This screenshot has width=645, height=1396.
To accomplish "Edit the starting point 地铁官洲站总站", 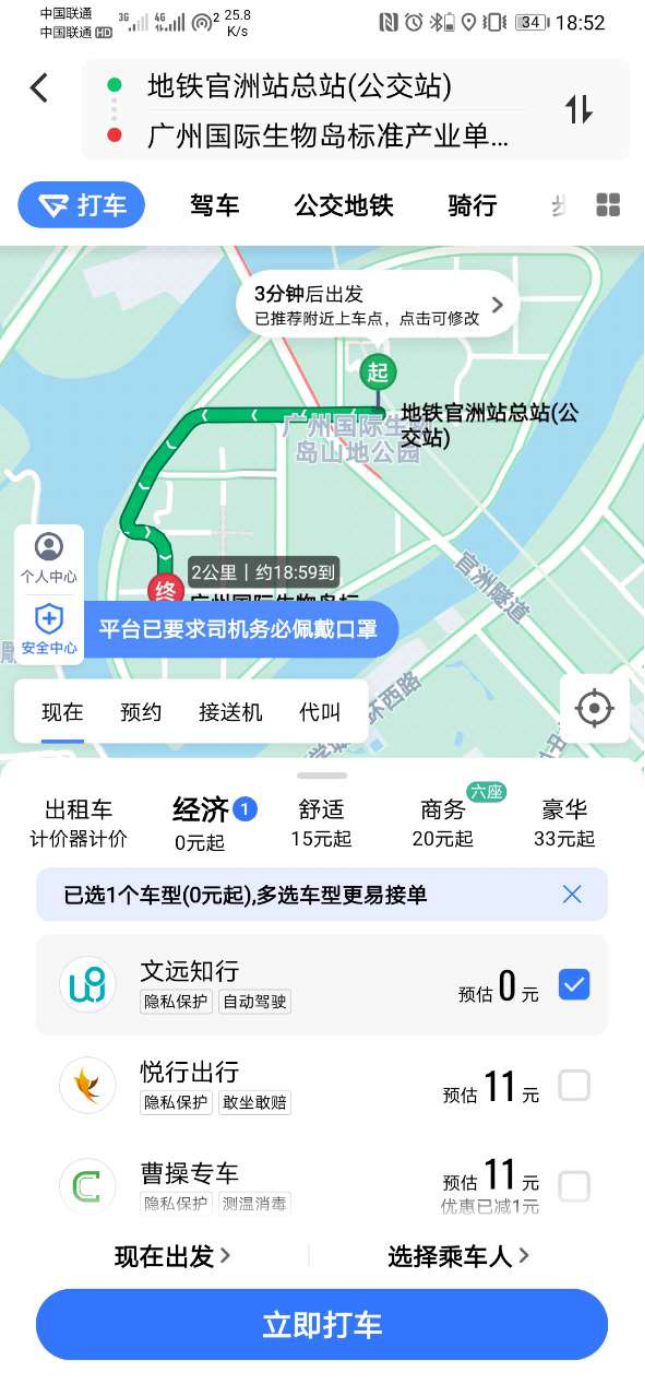I will pyautogui.click(x=300, y=87).
